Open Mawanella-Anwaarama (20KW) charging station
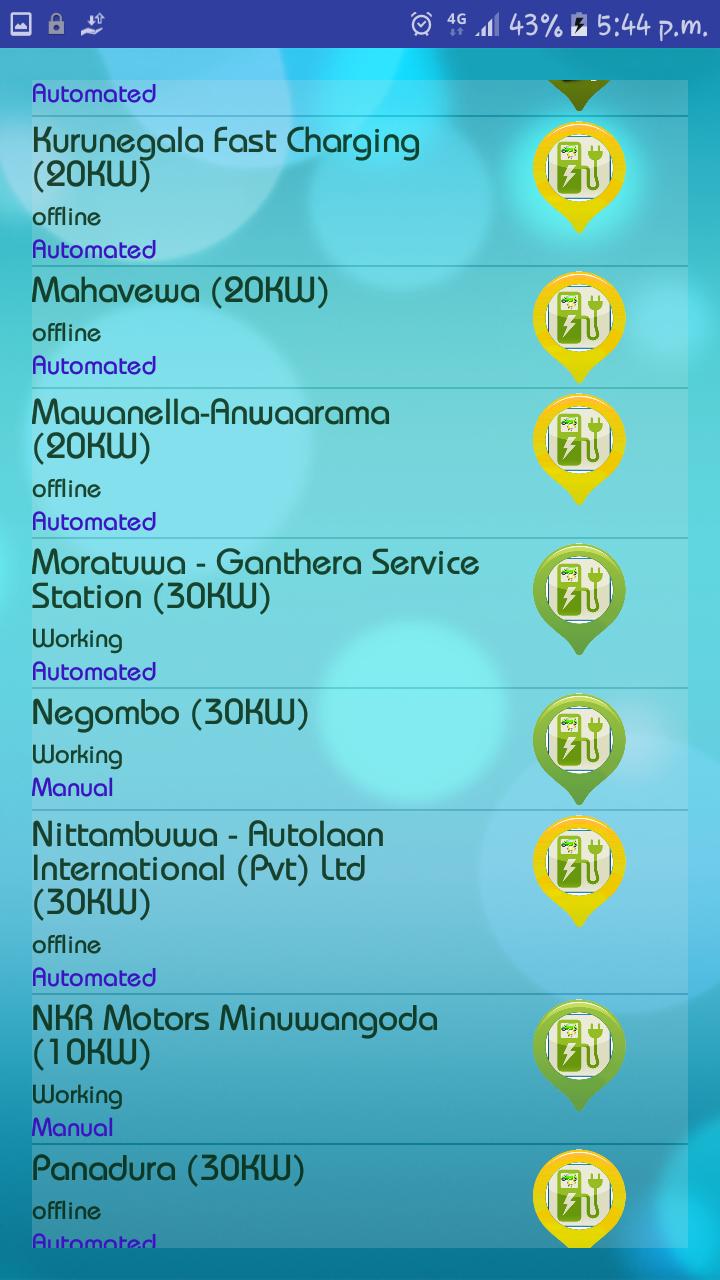This screenshot has width=720, height=1280. tap(211, 429)
